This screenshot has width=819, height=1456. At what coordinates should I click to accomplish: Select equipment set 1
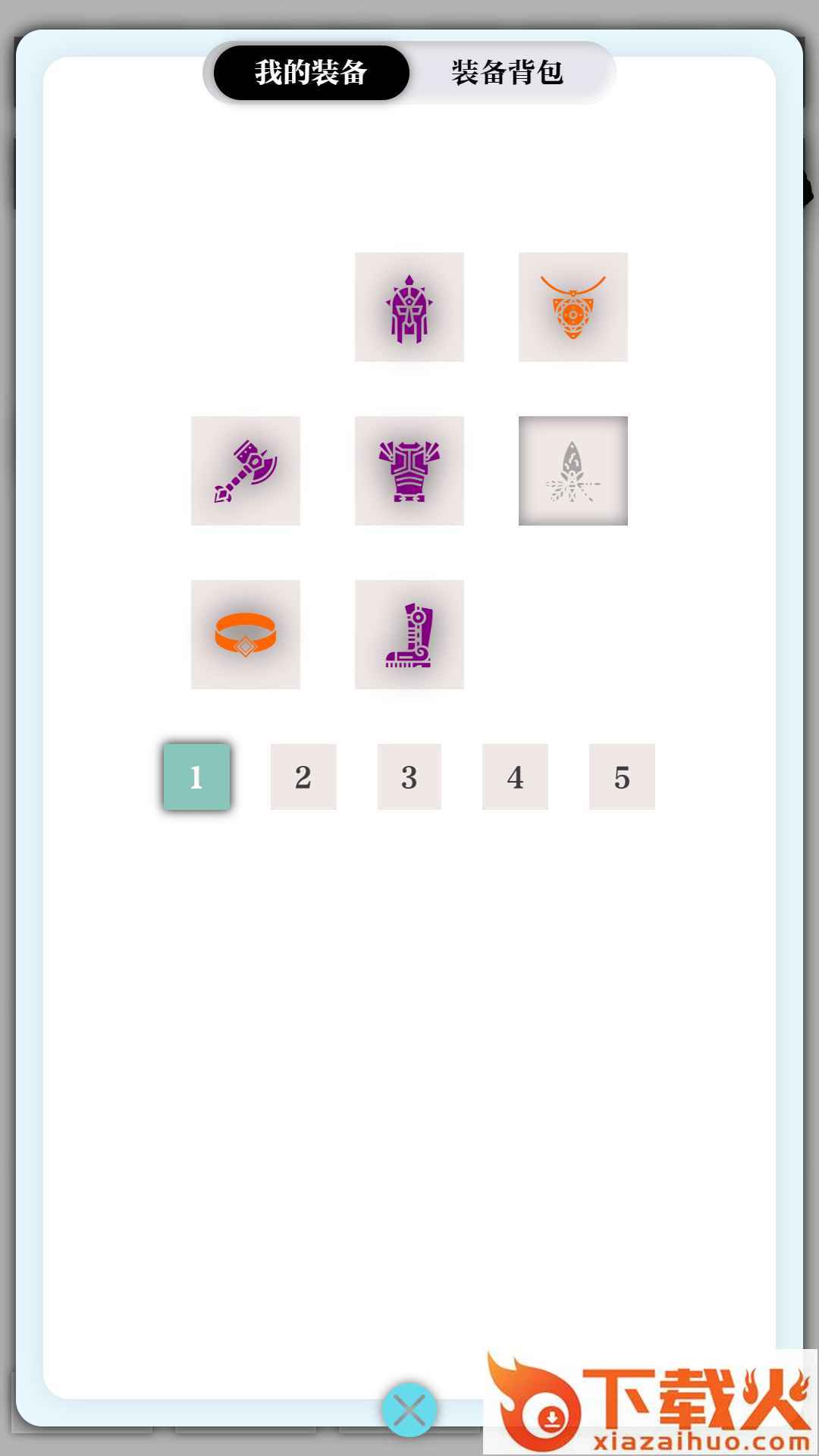[196, 777]
